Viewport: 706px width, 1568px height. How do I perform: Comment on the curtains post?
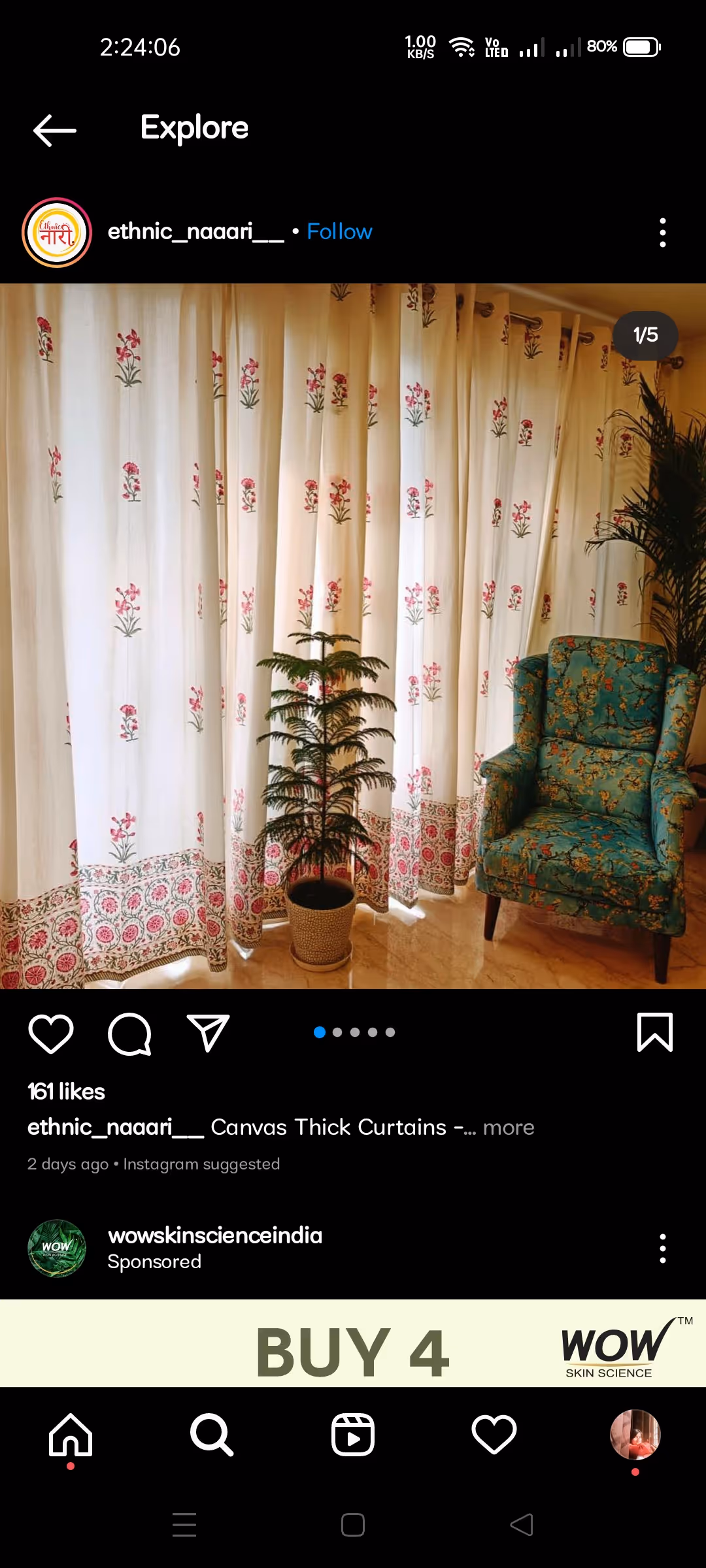(x=129, y=1034)
